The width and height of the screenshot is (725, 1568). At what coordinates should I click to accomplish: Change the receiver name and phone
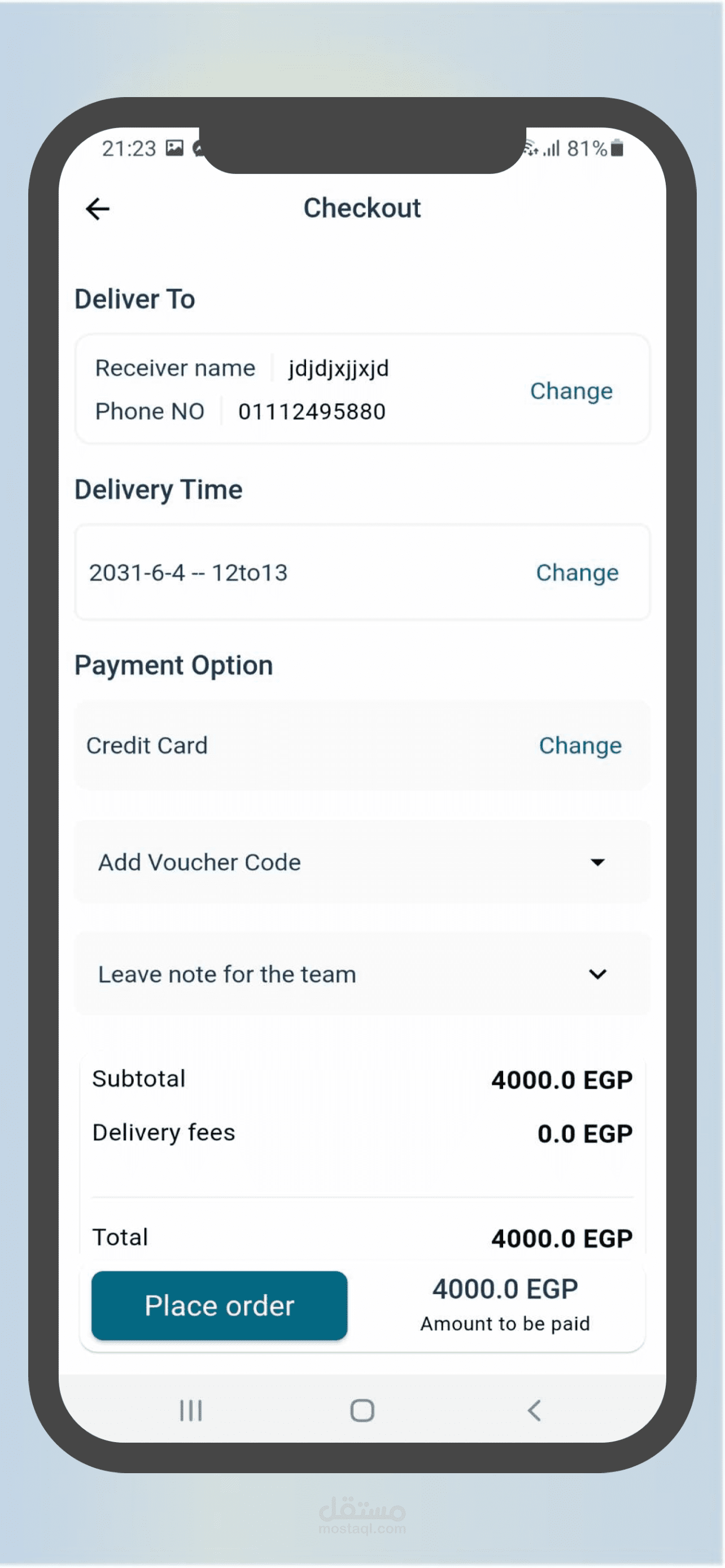(570, 391)
